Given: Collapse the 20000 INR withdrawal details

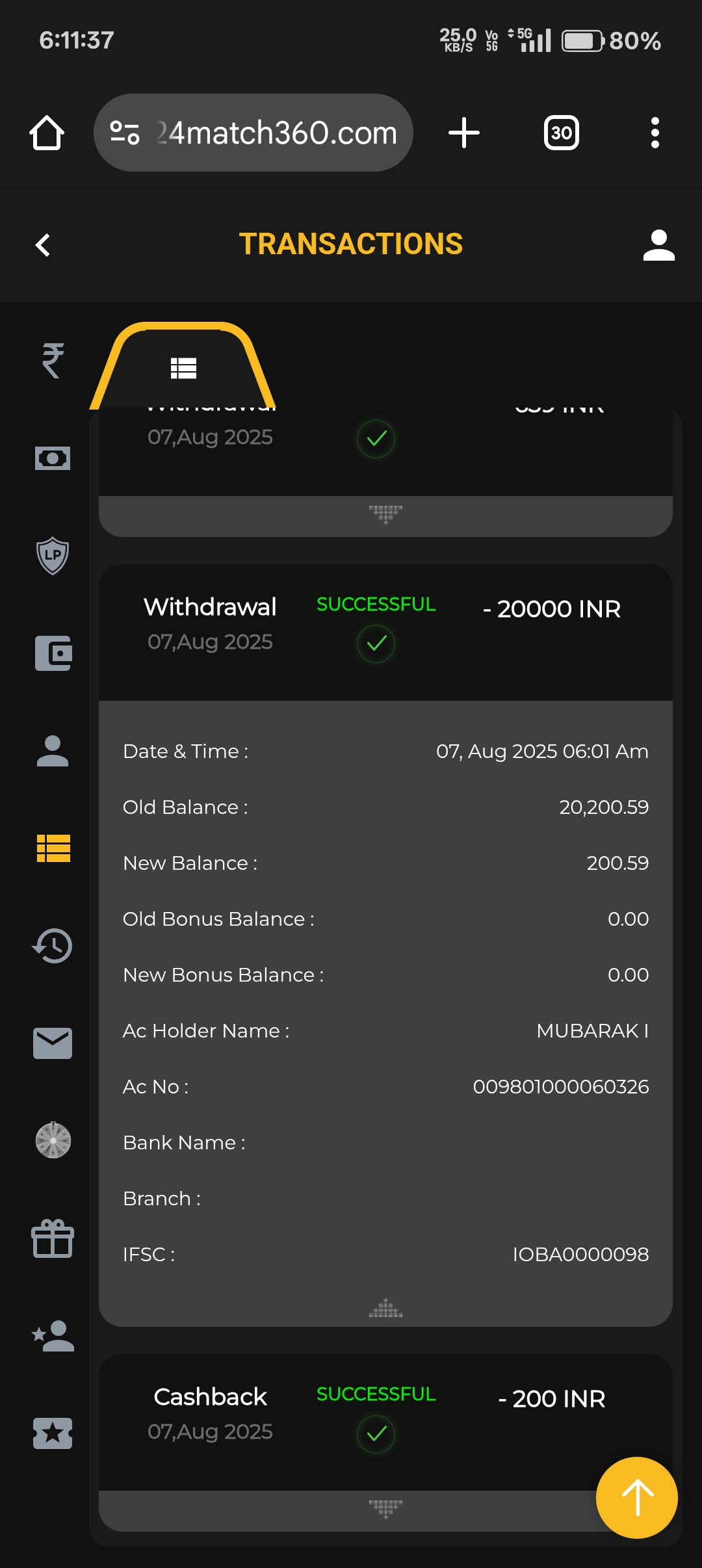Looking at the screenshot, I should coord(385,1308).
